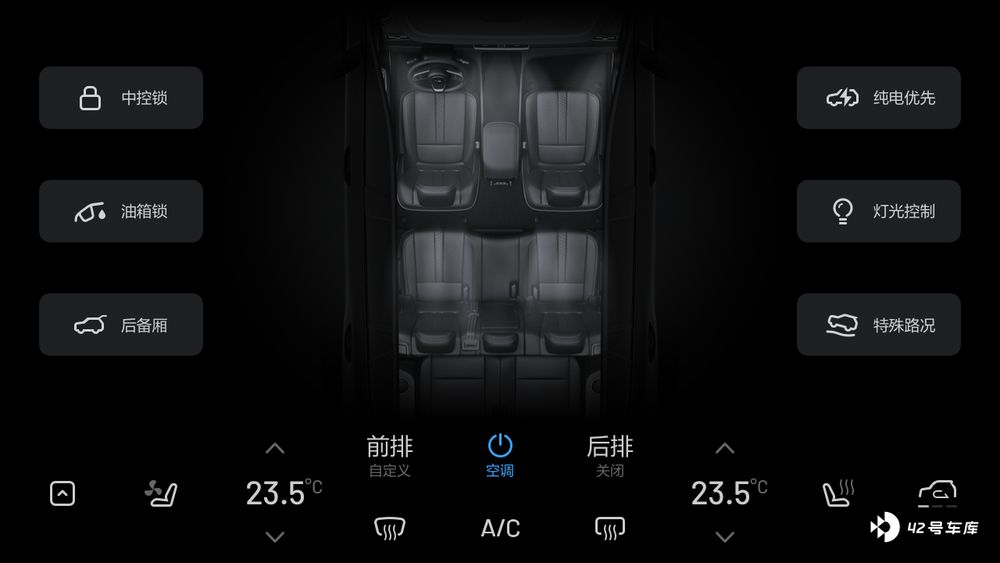Toggle the A/C button
1000x563 pixels.
coord(500,528)
